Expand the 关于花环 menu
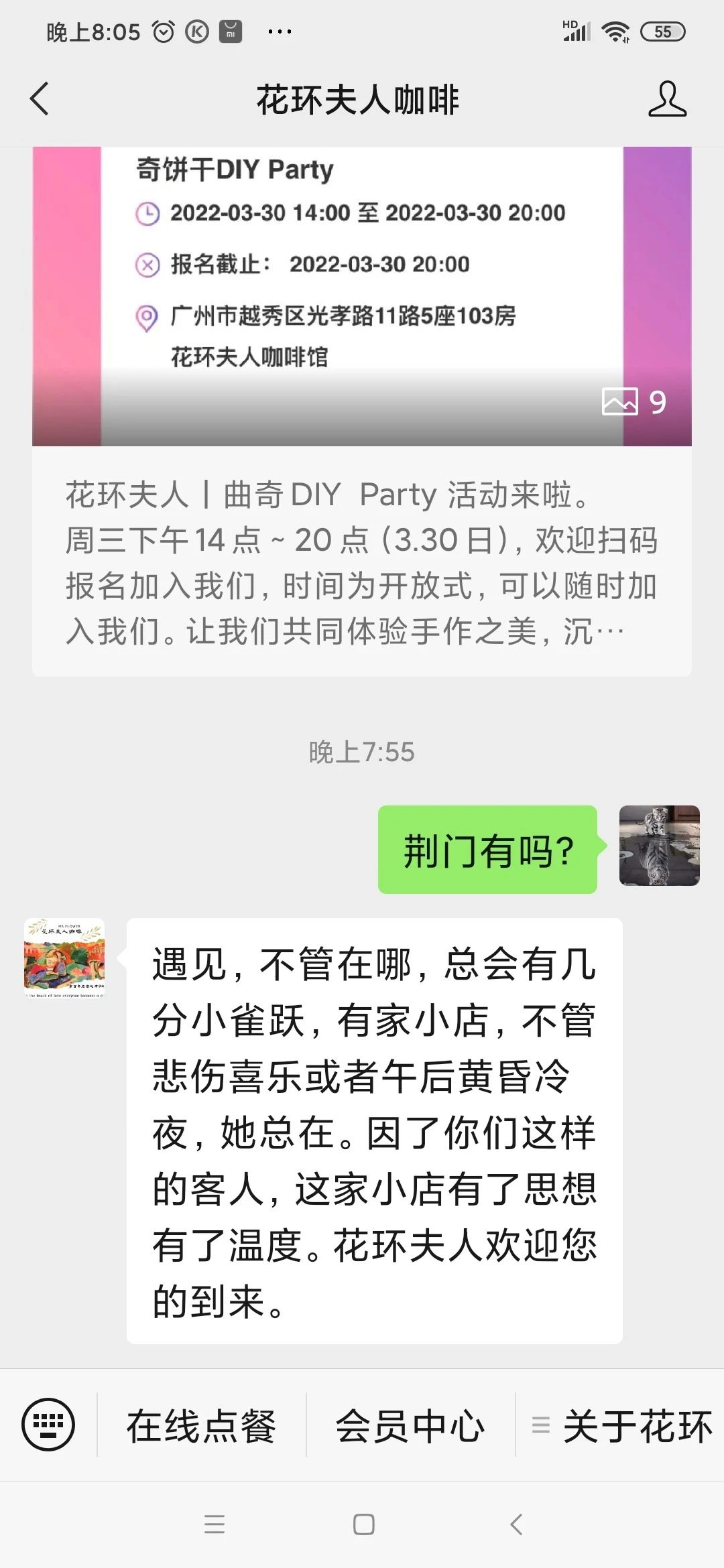The height and width of the screenshot is (1568, 724). pos(621,1425)
